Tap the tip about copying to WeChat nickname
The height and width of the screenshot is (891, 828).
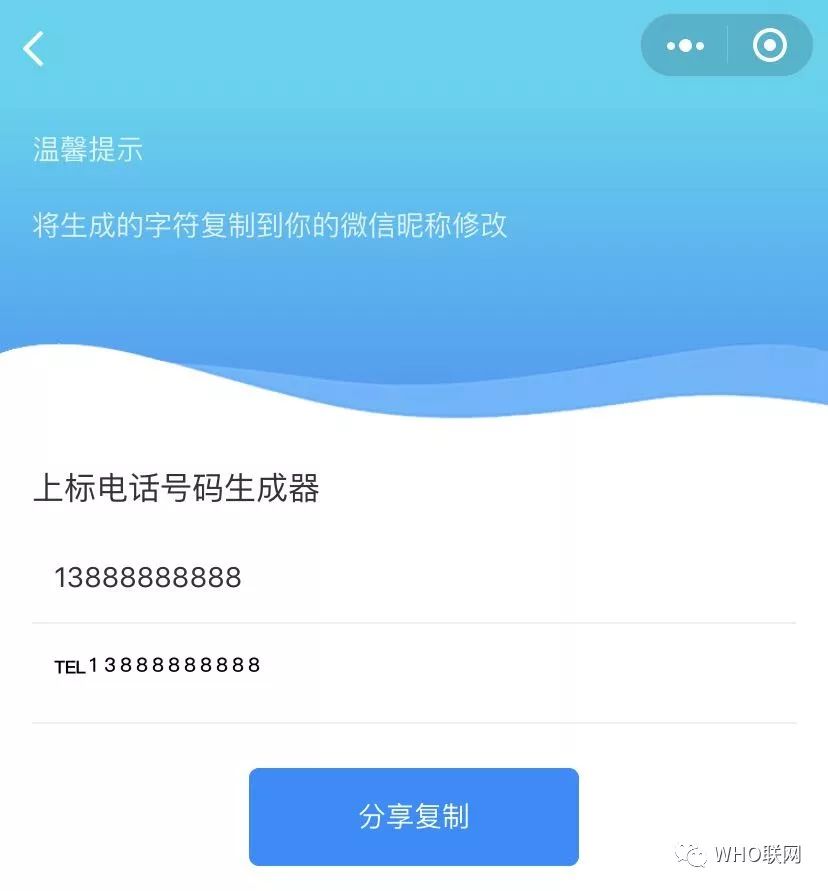point(268,227)
